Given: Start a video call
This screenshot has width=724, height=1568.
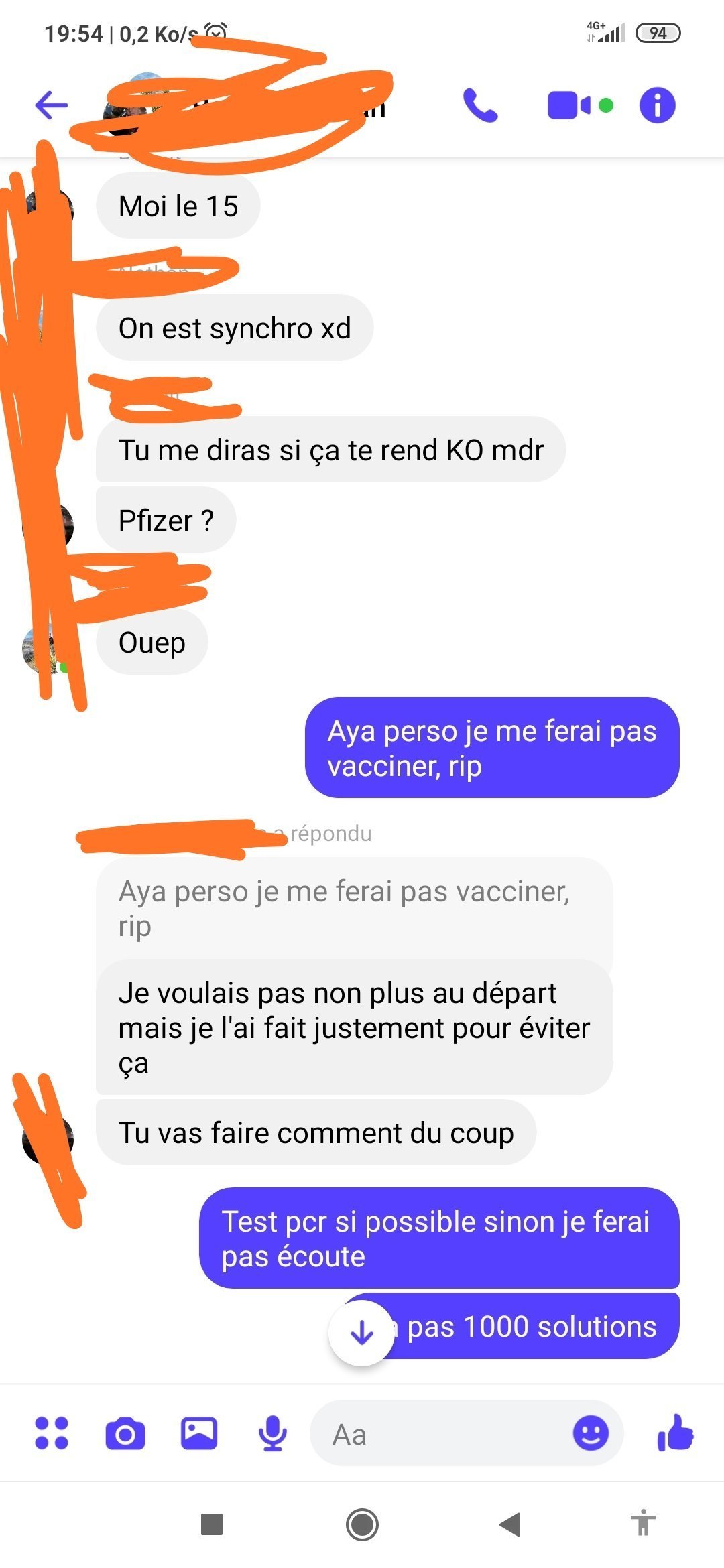Looking at the screenshot, I should [569, 105].
